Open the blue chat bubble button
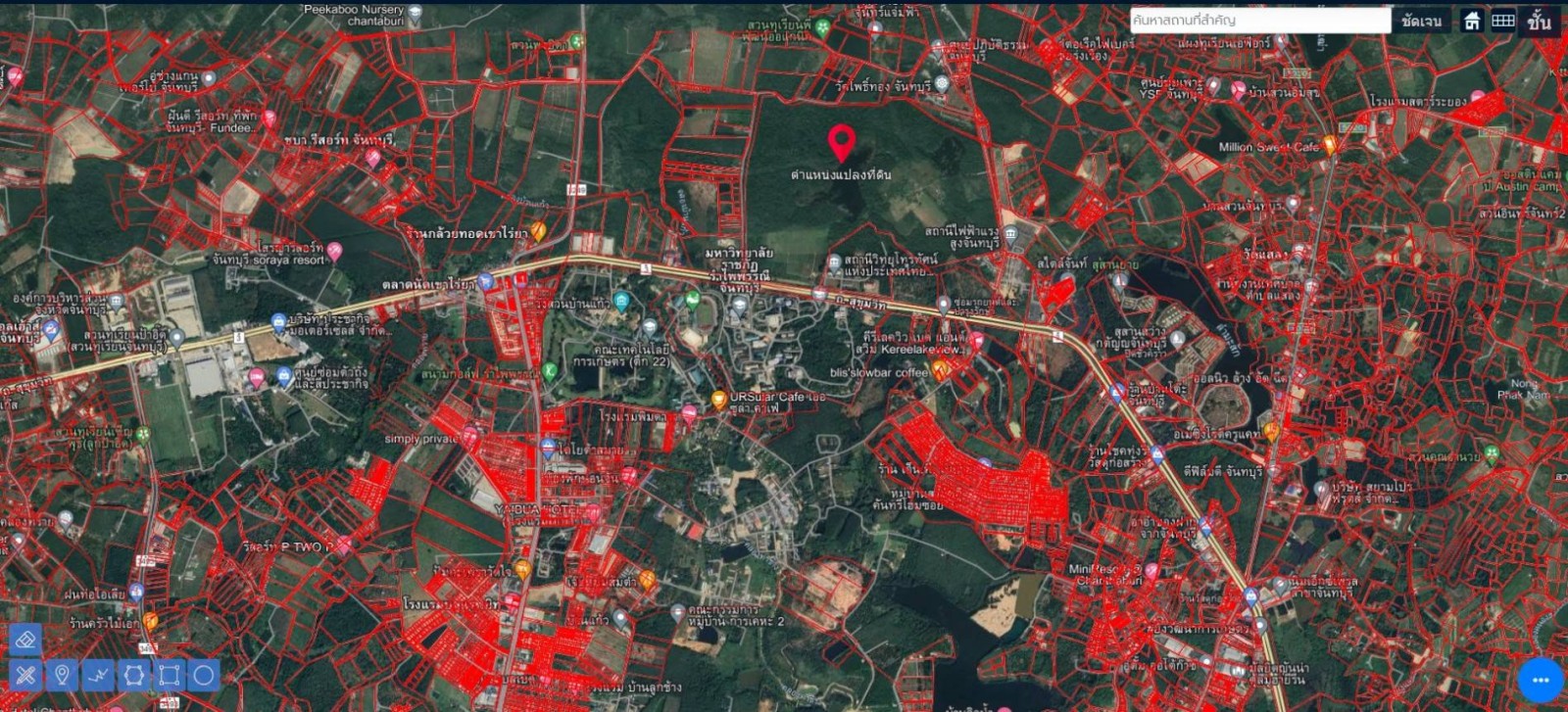The height and width of the screenshot is (712, 1568). pyautogui.click(x=1540, y=680)
